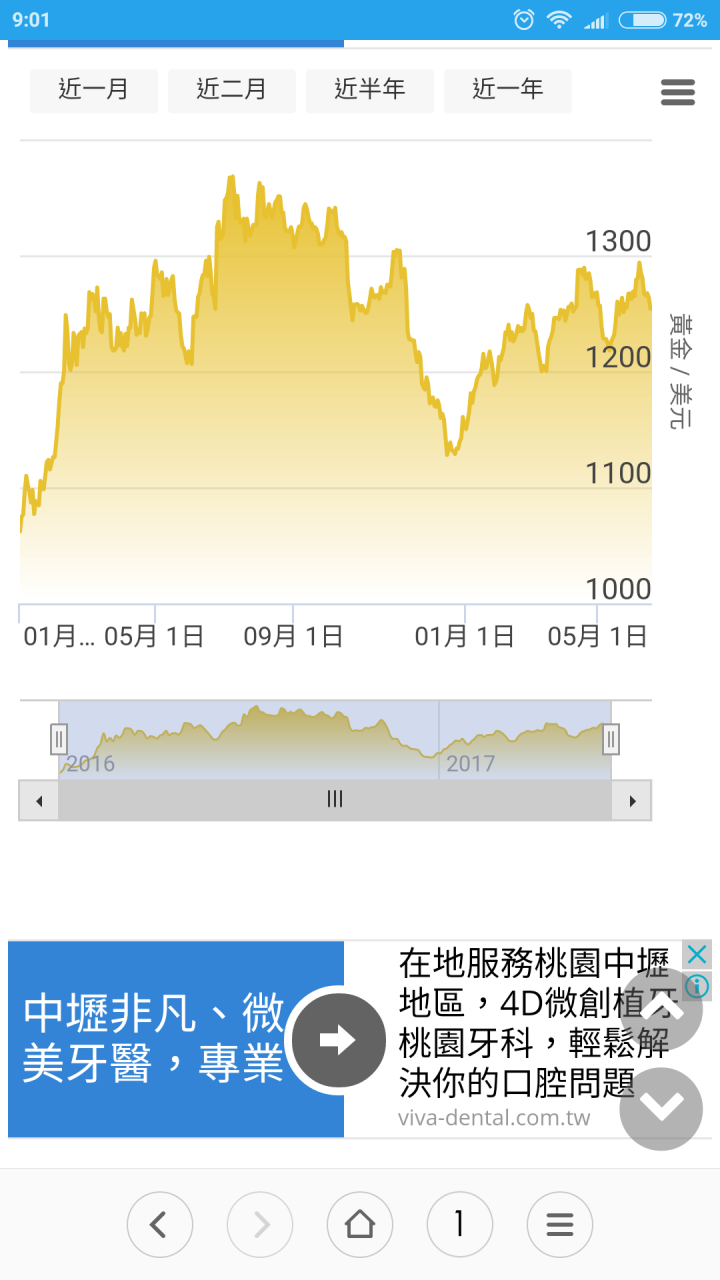Screen dimensions: 720x1280
Task: Open the viva-dental ad arrow button
Action: pos(338,1040)
